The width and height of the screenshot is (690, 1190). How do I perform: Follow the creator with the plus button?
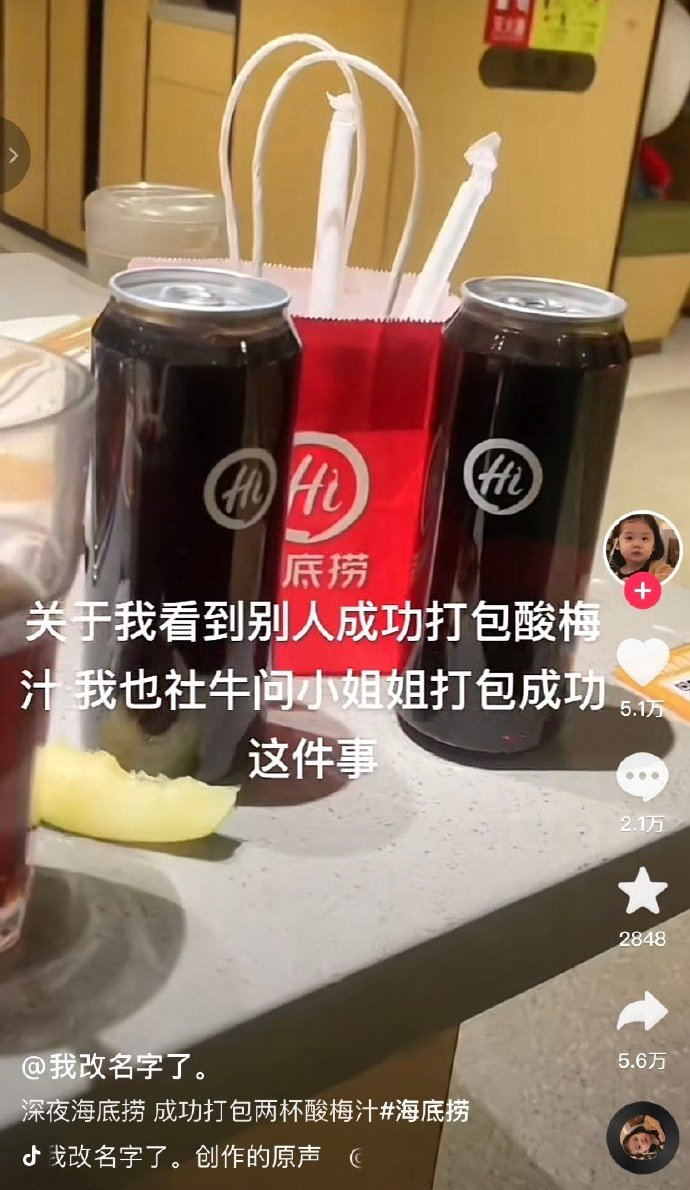pos(642,591)
